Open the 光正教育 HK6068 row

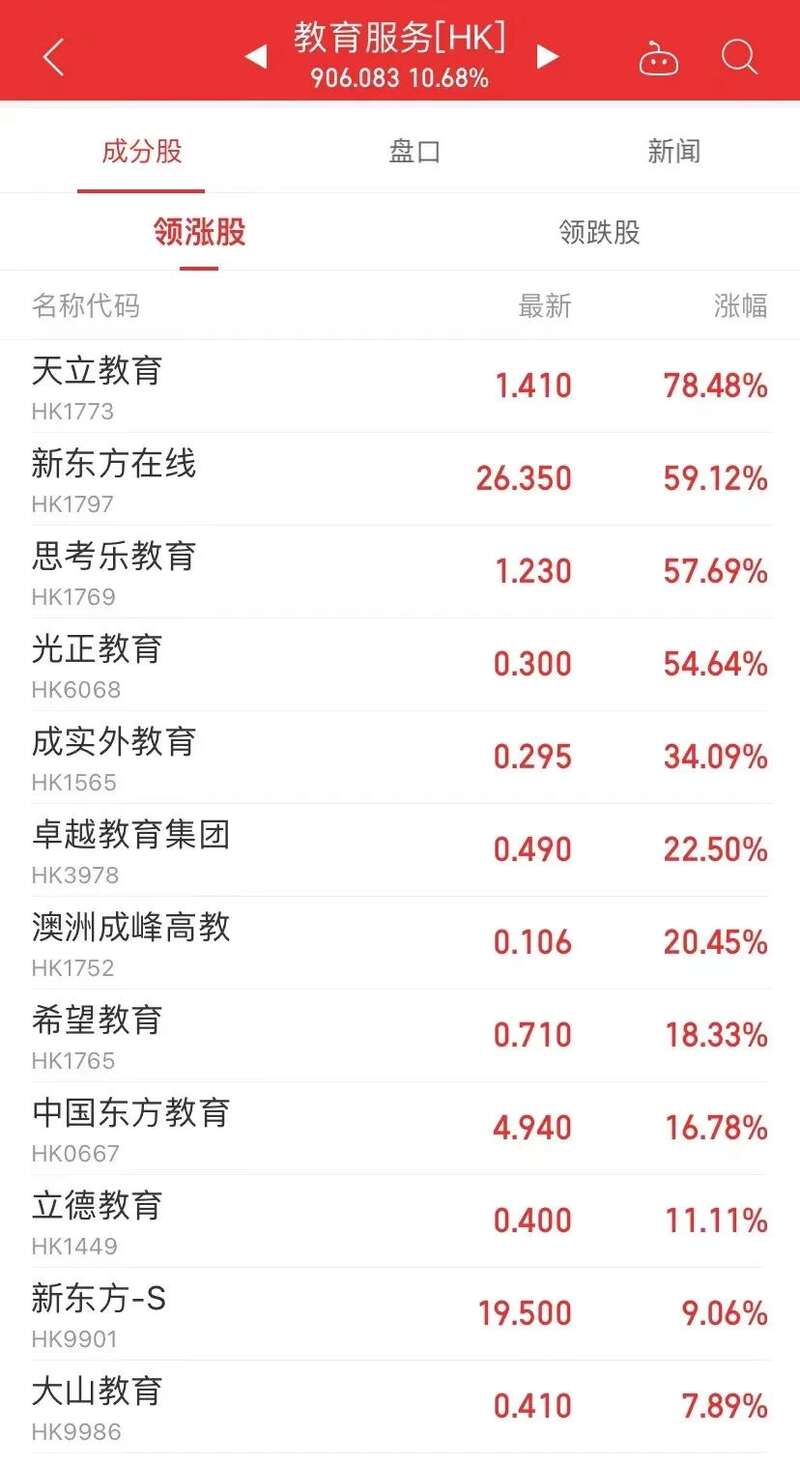click(x=400, y=665)
